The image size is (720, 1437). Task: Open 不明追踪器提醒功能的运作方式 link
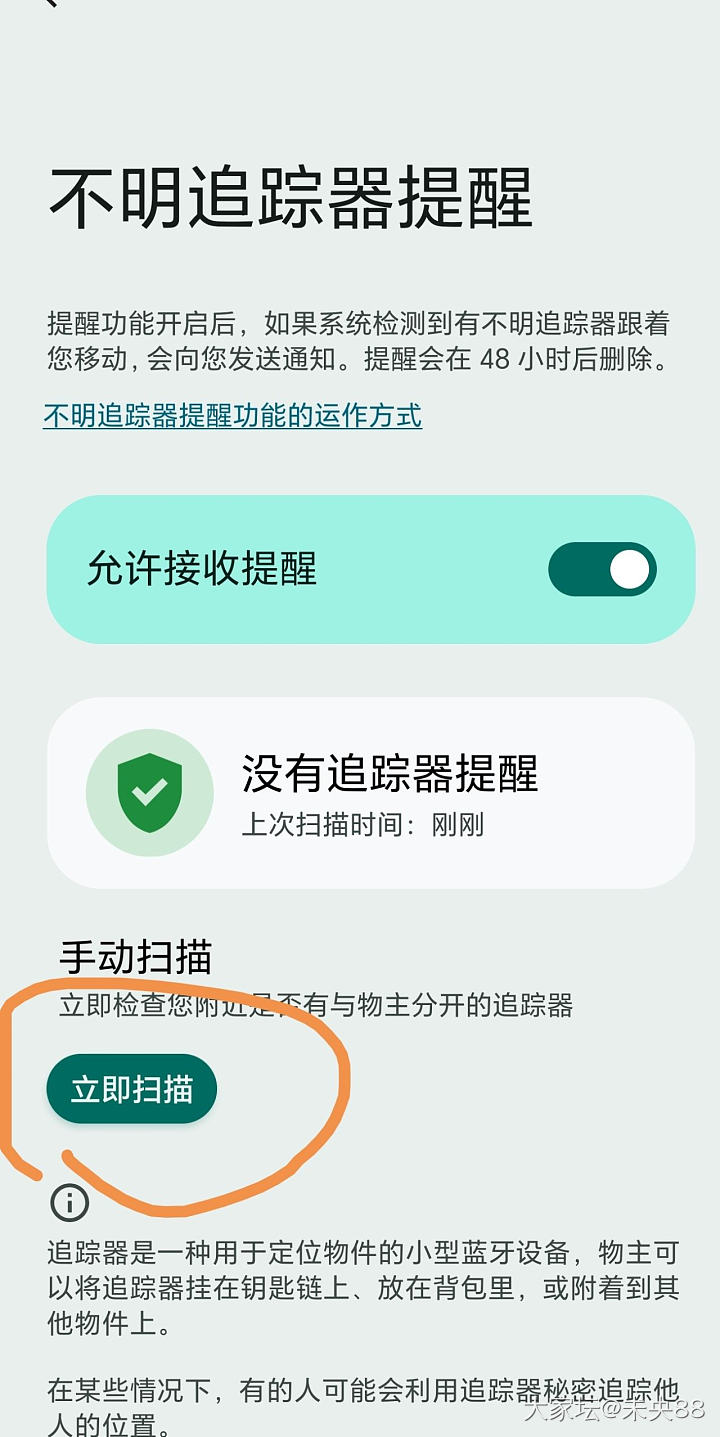[232, 415]
